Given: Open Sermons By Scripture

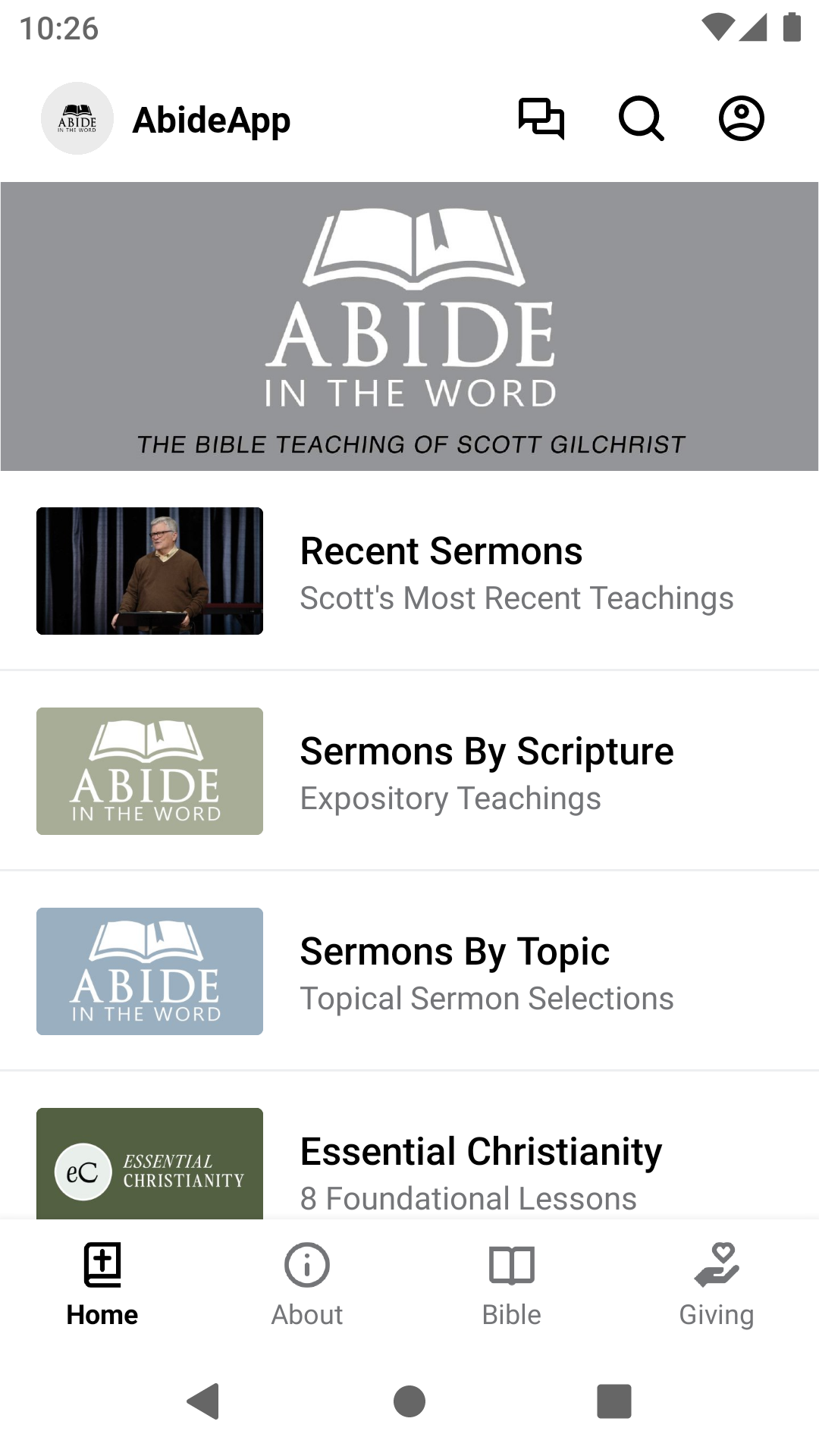Looking at the screenshot, I should 486,771.
